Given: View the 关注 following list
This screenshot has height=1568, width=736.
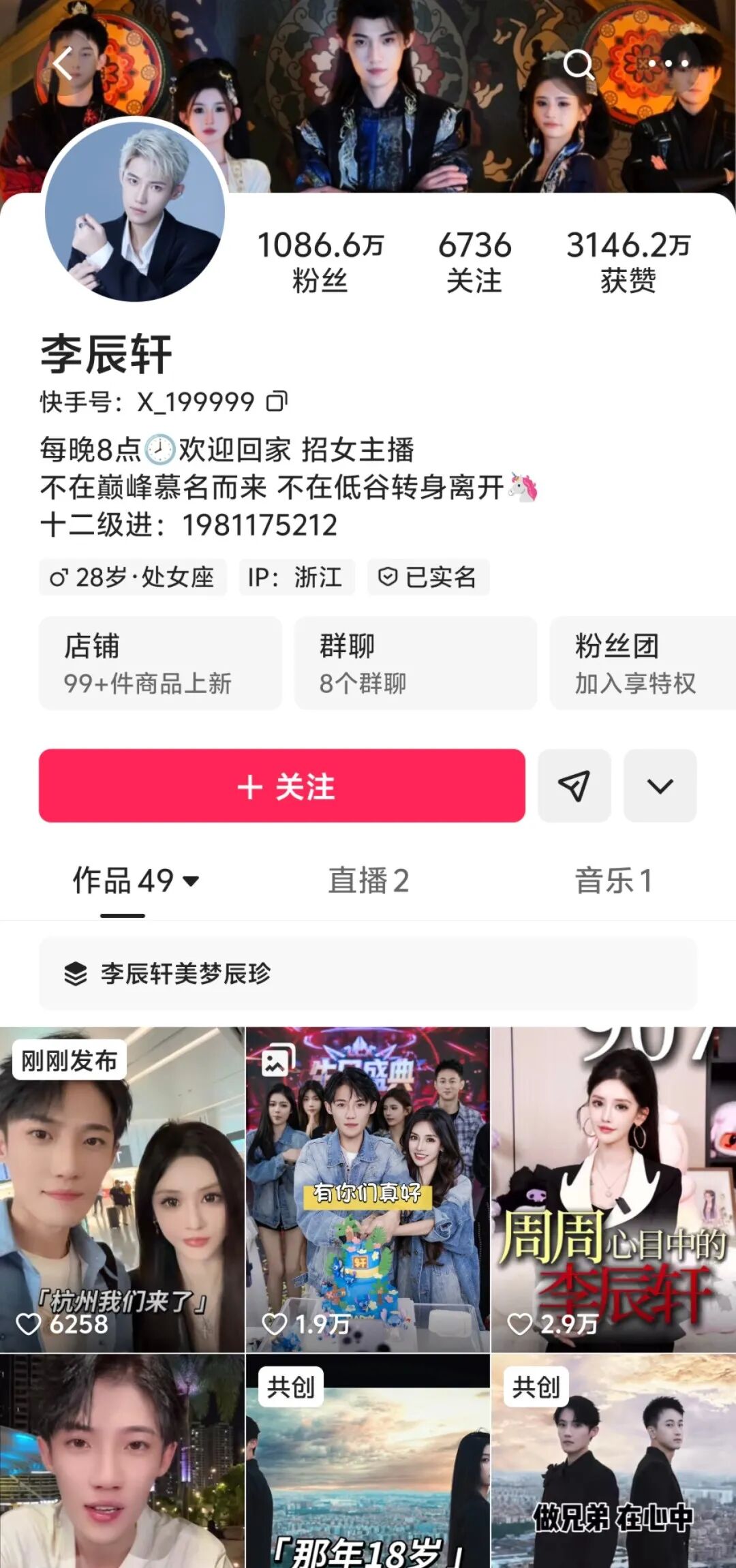Looking at the screenshot, I should (x=474, y=262).
